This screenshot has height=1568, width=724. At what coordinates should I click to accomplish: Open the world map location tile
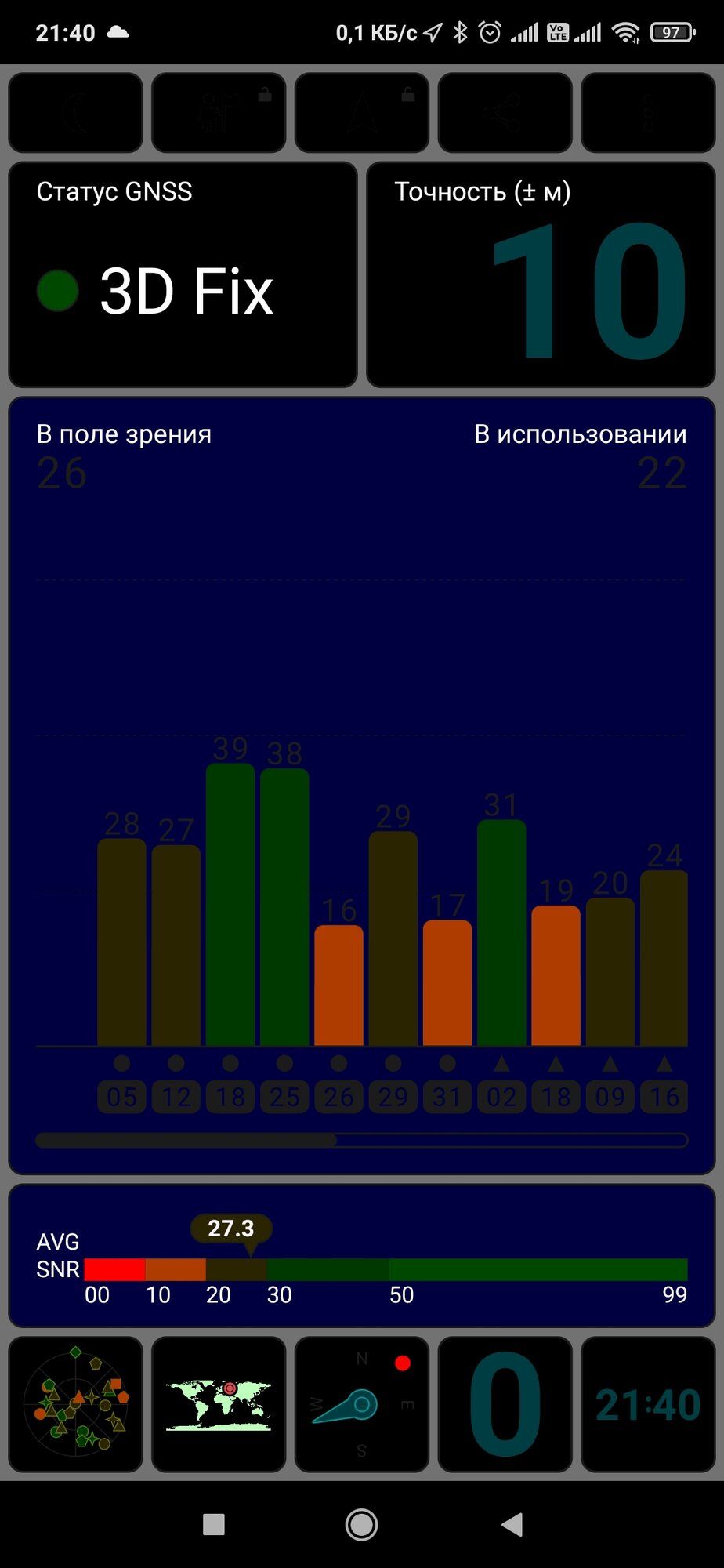tap(219, 1404)
